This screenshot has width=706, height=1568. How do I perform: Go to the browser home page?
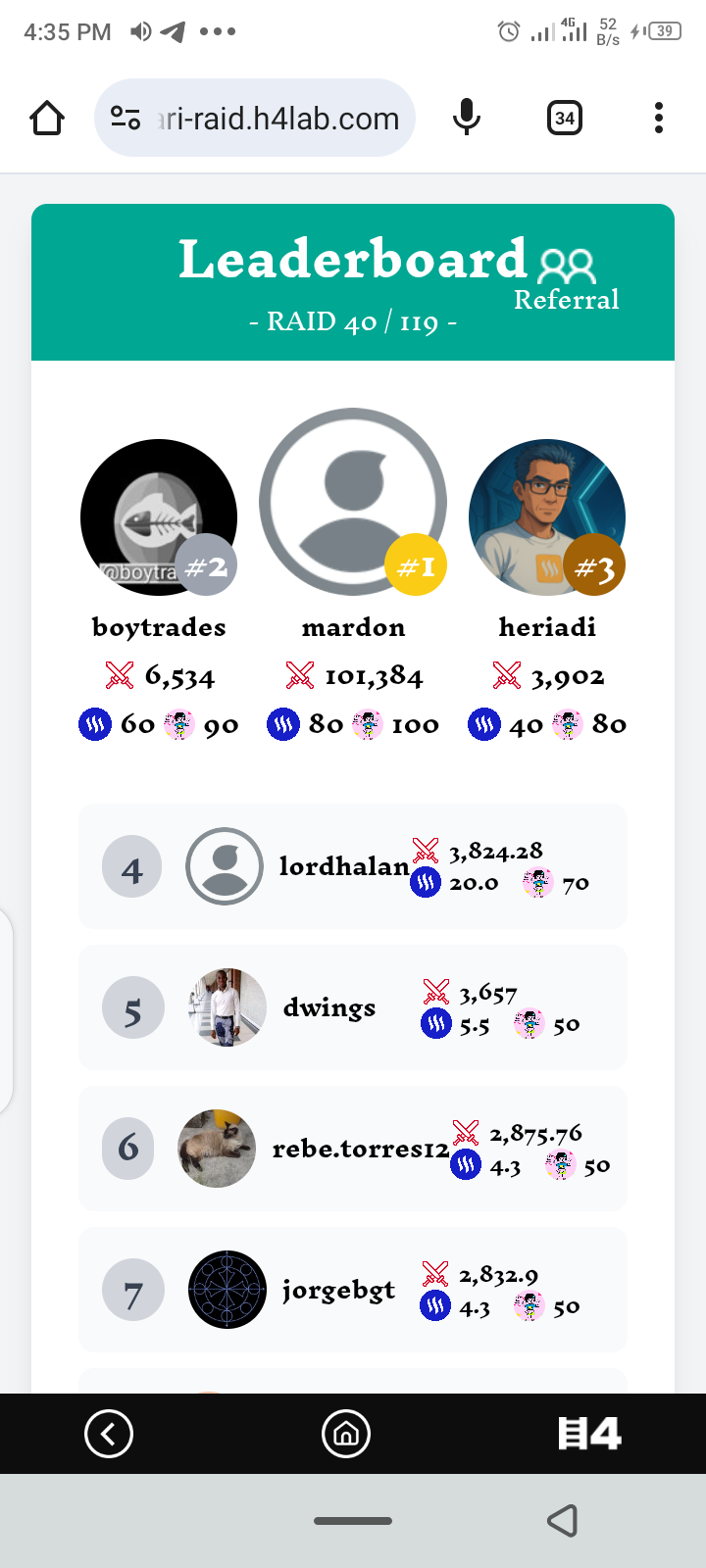click(x=47, y=119)
